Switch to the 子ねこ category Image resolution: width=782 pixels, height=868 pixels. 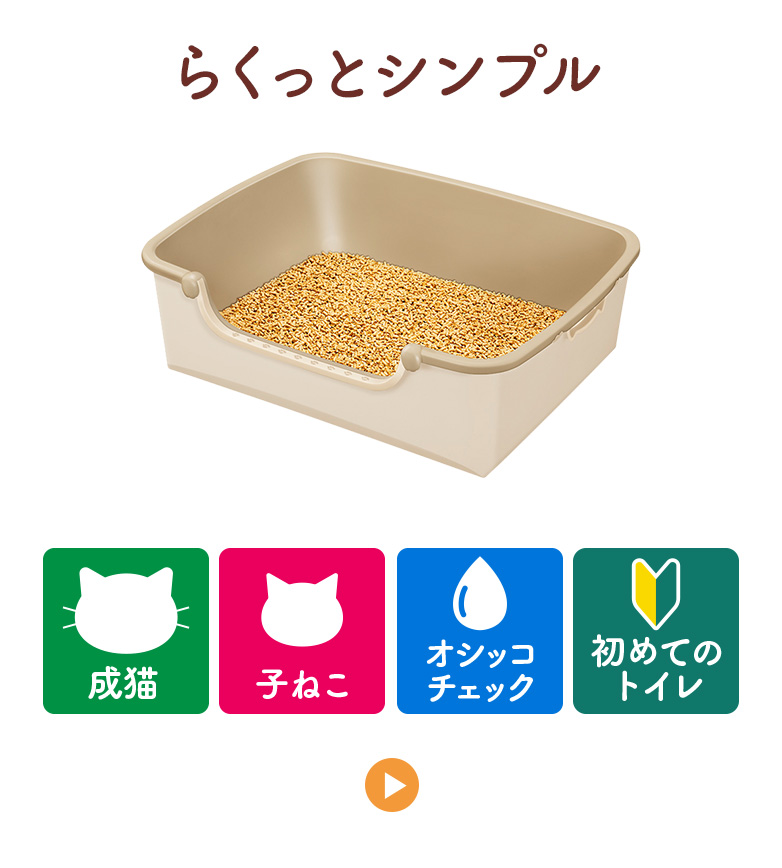click(x=302, y=630)
